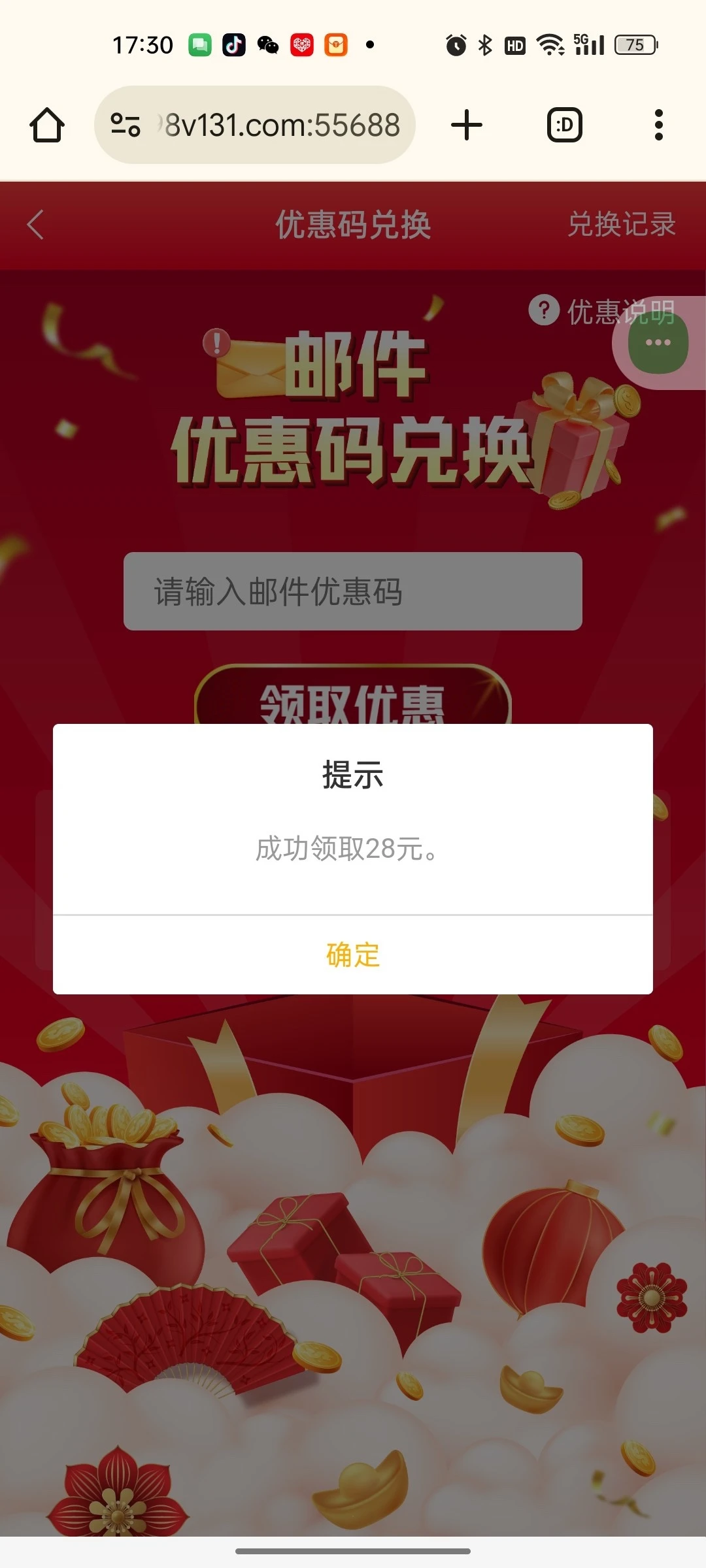The image size is (706, 1568).
Task: Tap the Bluetooth status icon
Action: coord(484,44)
